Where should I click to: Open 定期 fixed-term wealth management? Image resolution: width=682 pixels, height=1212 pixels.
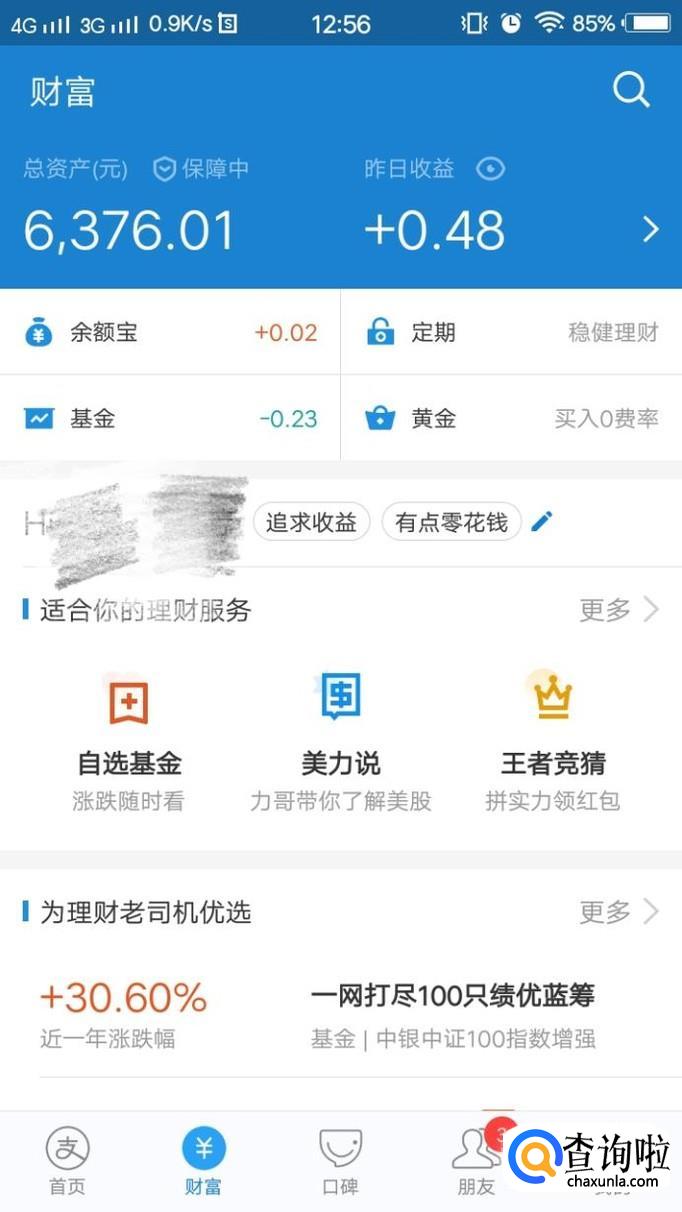[511, 333]
